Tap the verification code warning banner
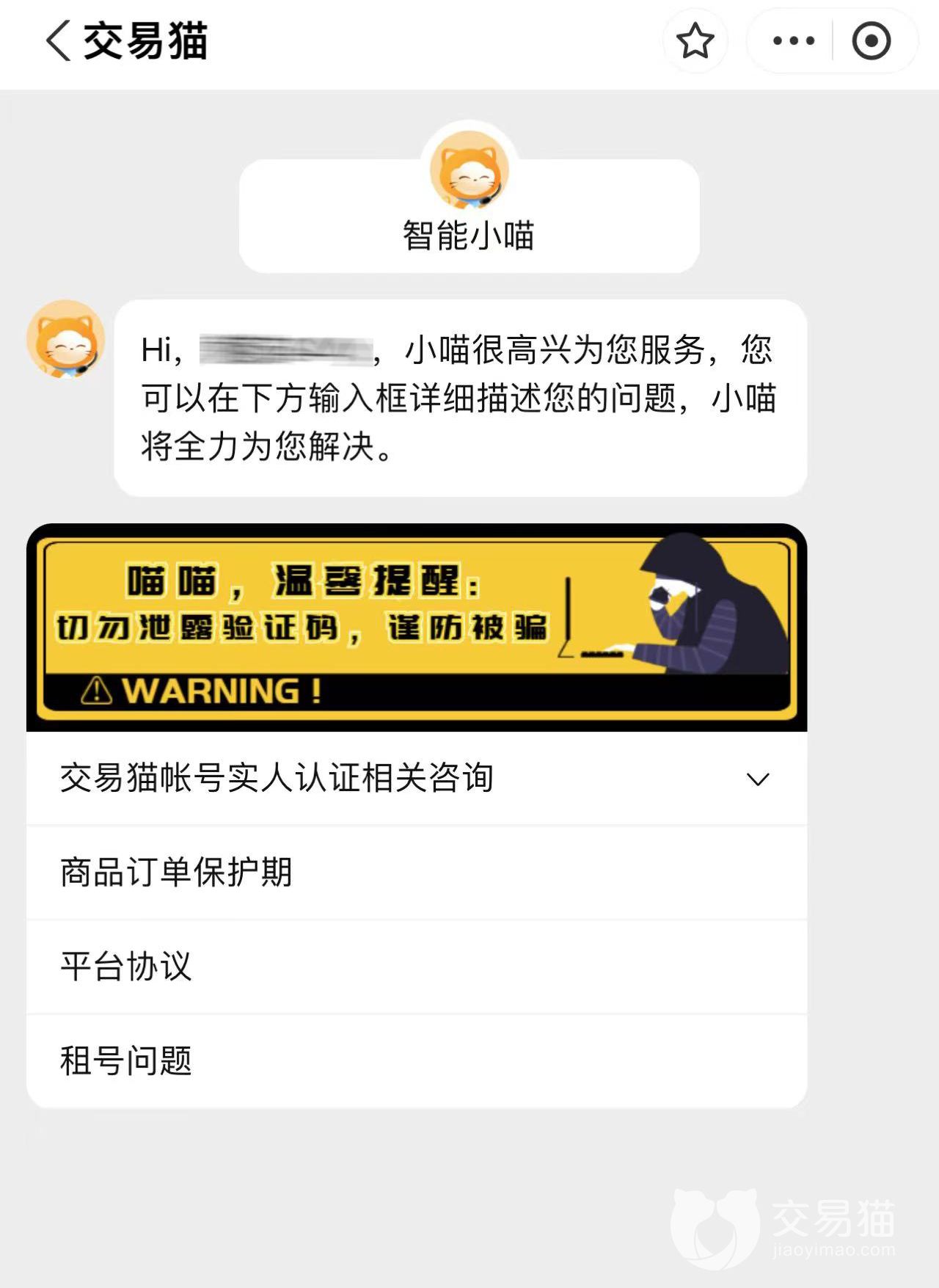The height and width of the screenshot is (1288, 939). 416,627
